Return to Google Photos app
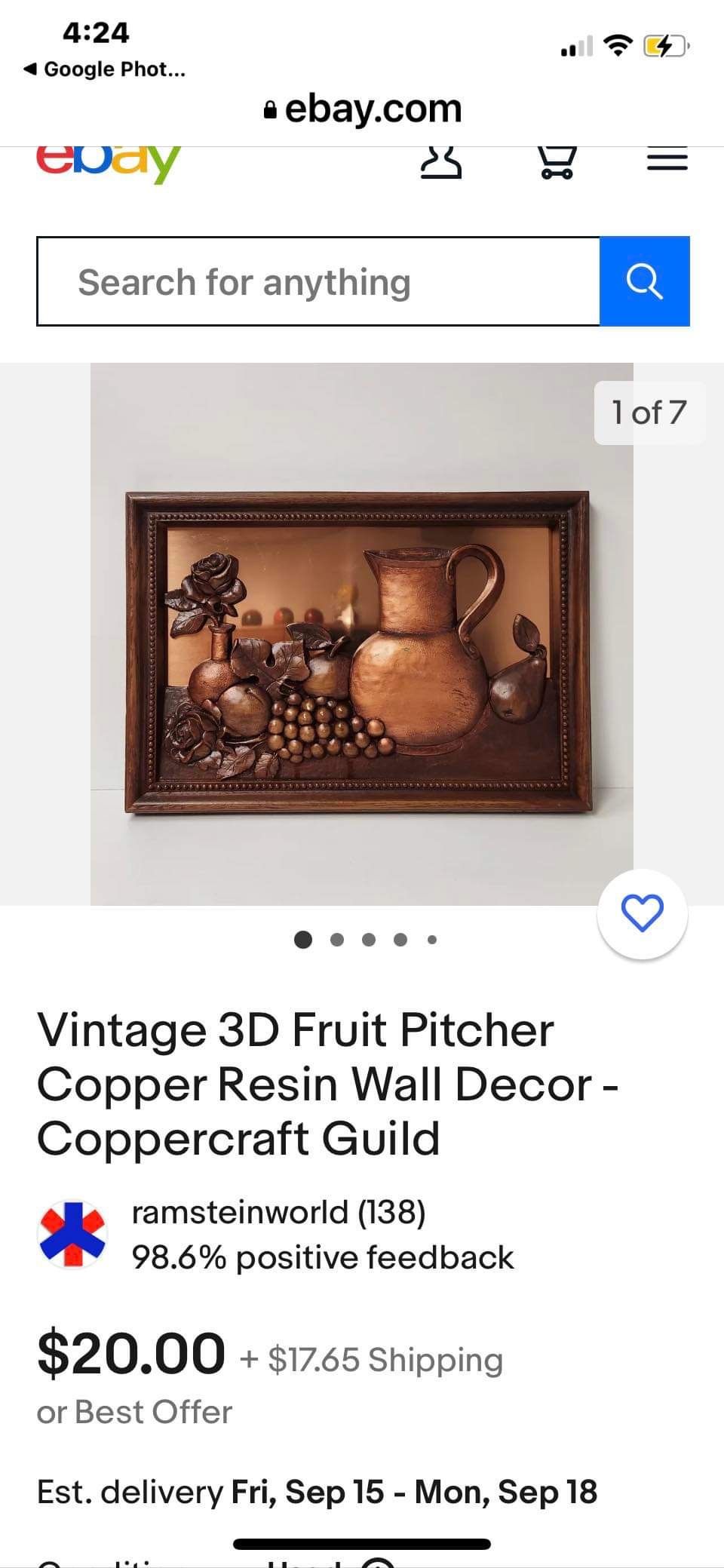 click(x=104, y=69)
